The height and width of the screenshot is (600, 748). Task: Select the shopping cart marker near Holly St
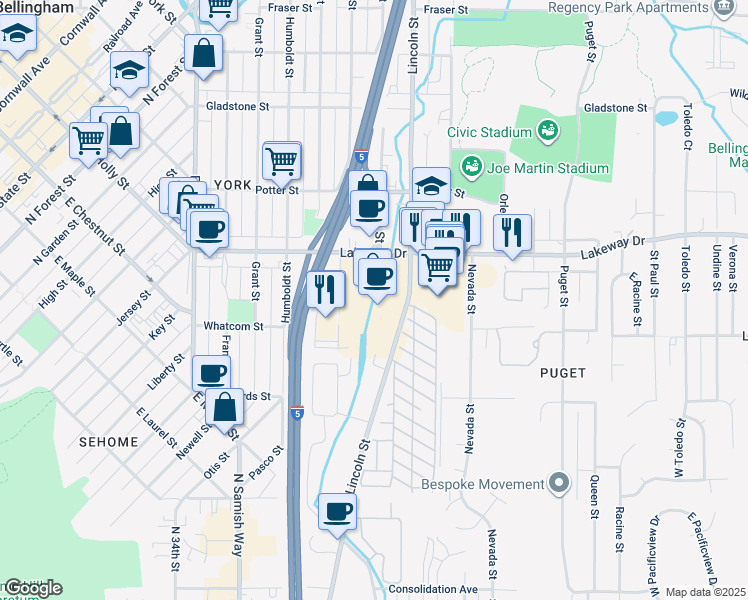pyautogui.click(x=89, y=143)
